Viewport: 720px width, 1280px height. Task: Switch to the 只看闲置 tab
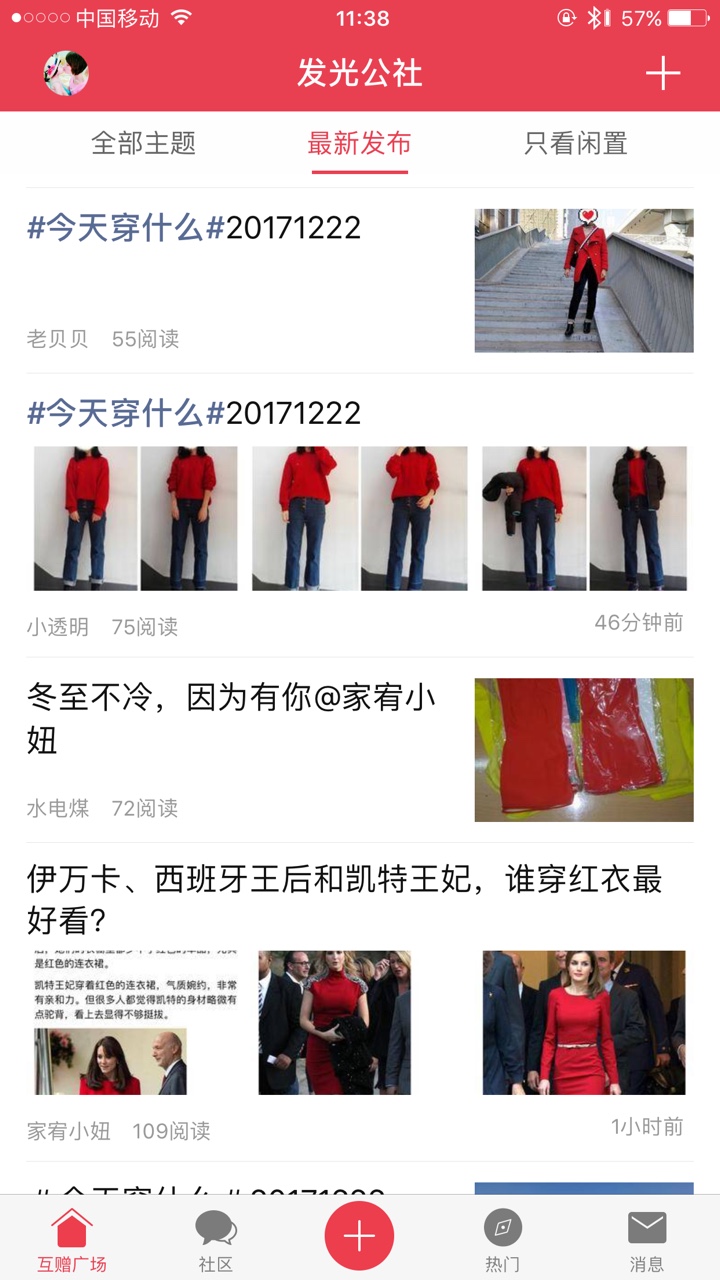(576, 143)
